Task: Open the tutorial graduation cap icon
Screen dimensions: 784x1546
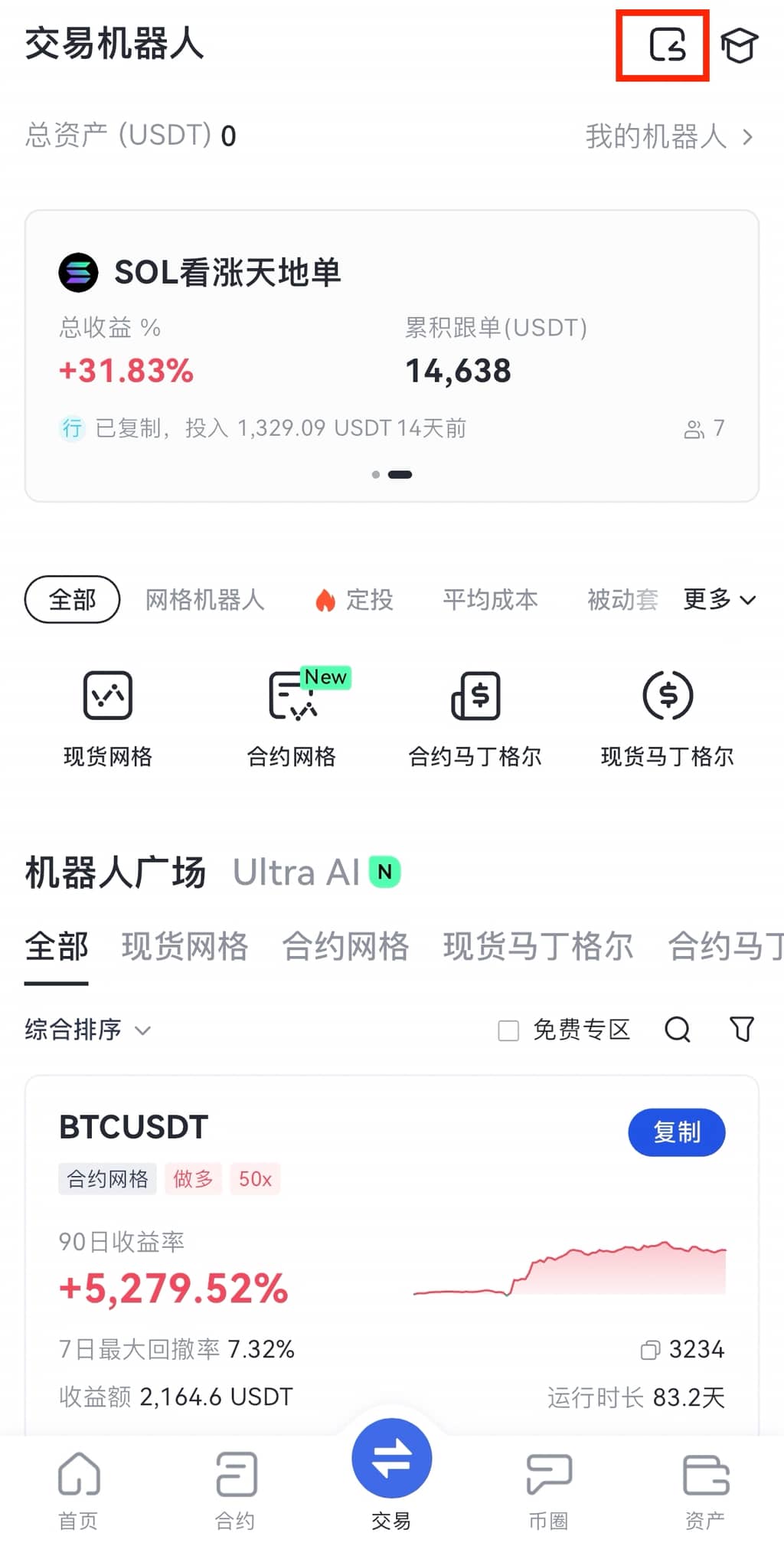Action: [x=739, y=45]
